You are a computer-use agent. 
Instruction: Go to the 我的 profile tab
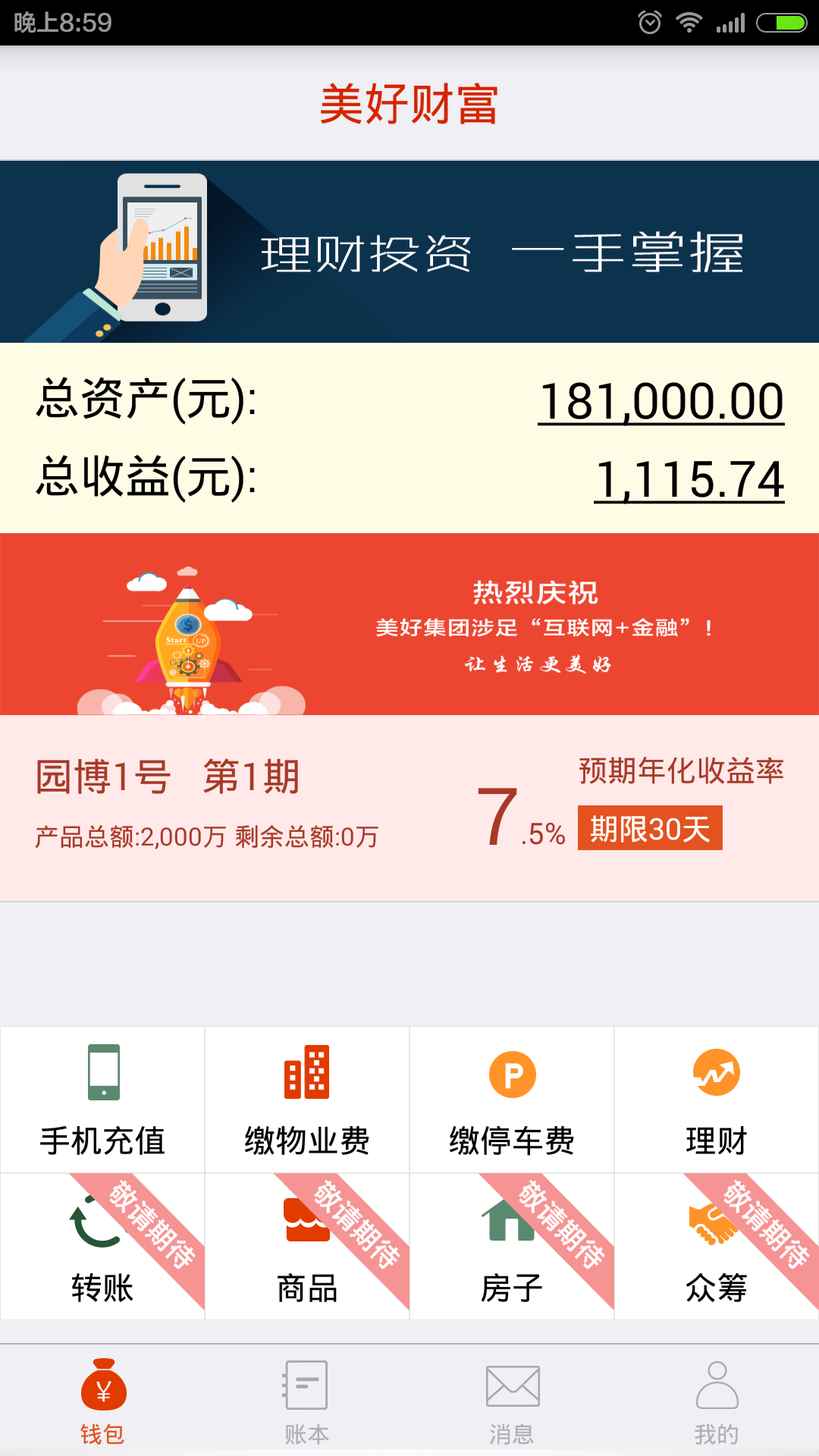(x=717, y=1401)
